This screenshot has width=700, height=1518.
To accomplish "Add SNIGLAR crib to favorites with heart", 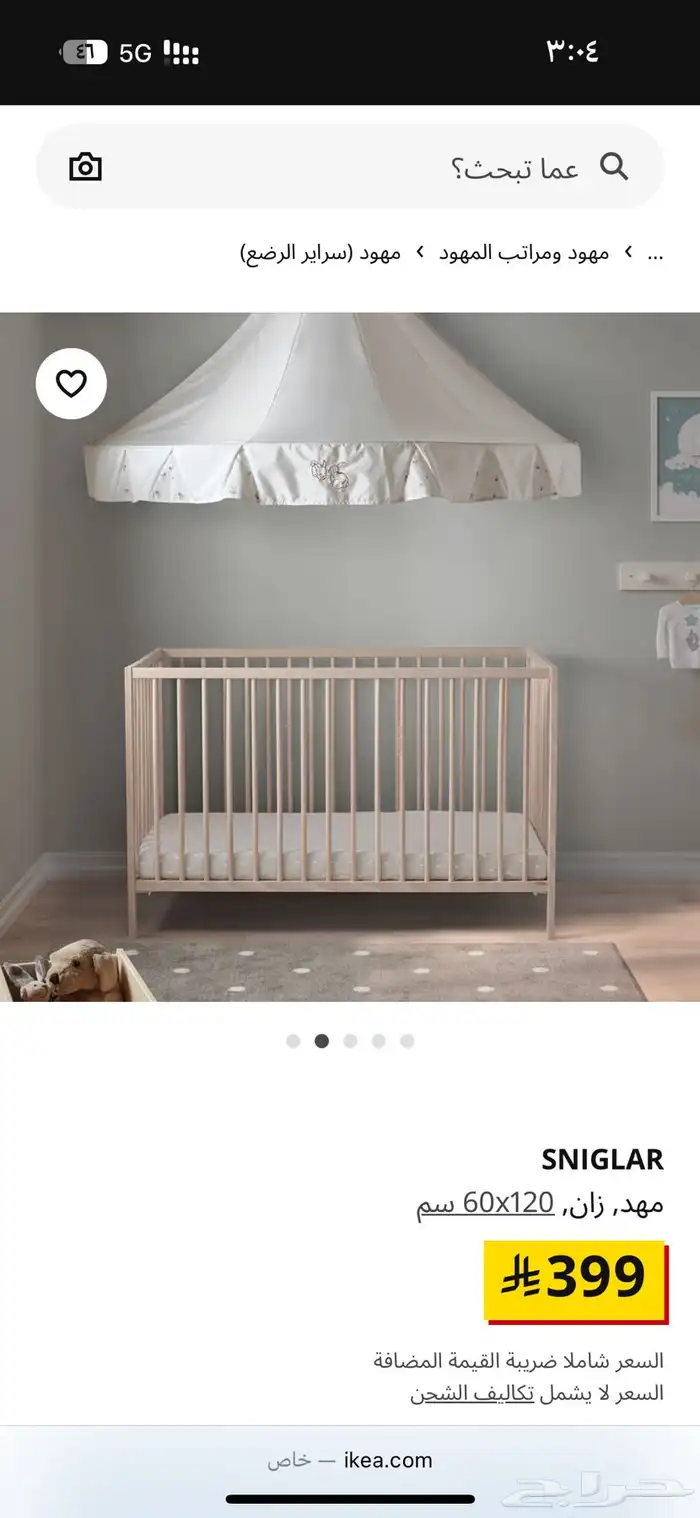I will pyautogui.click(x=71, y=383).
